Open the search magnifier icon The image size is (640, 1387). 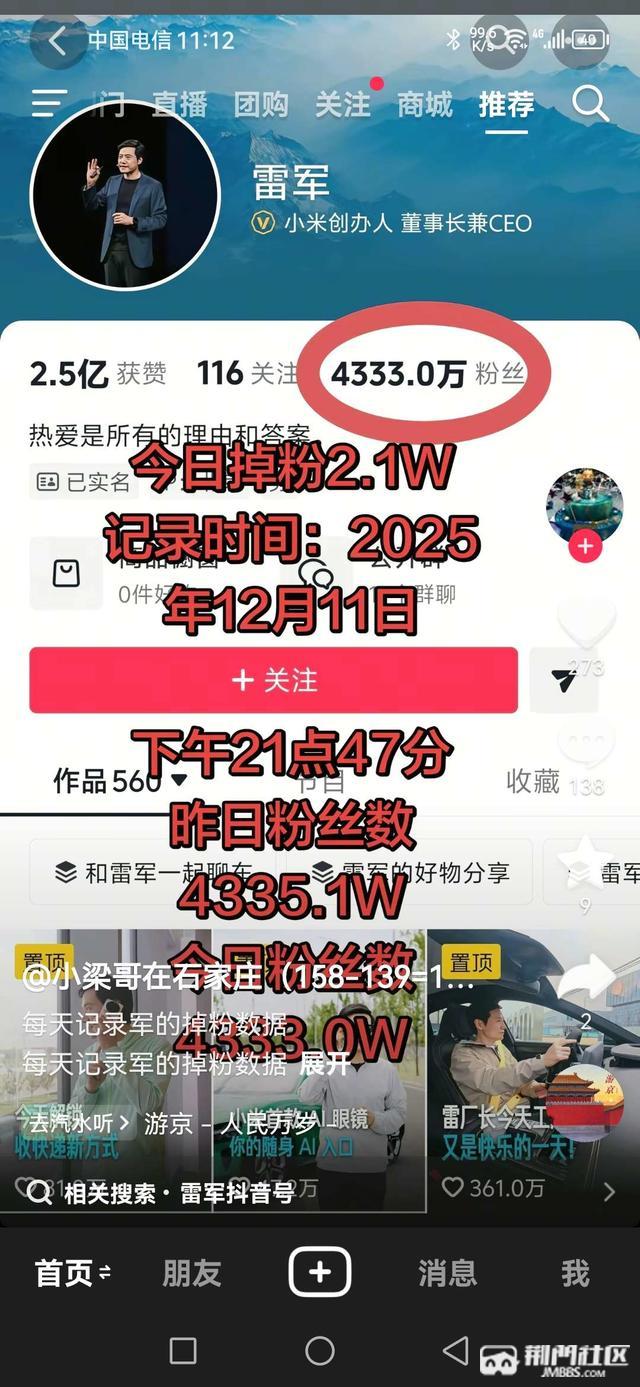pos(590,103)
